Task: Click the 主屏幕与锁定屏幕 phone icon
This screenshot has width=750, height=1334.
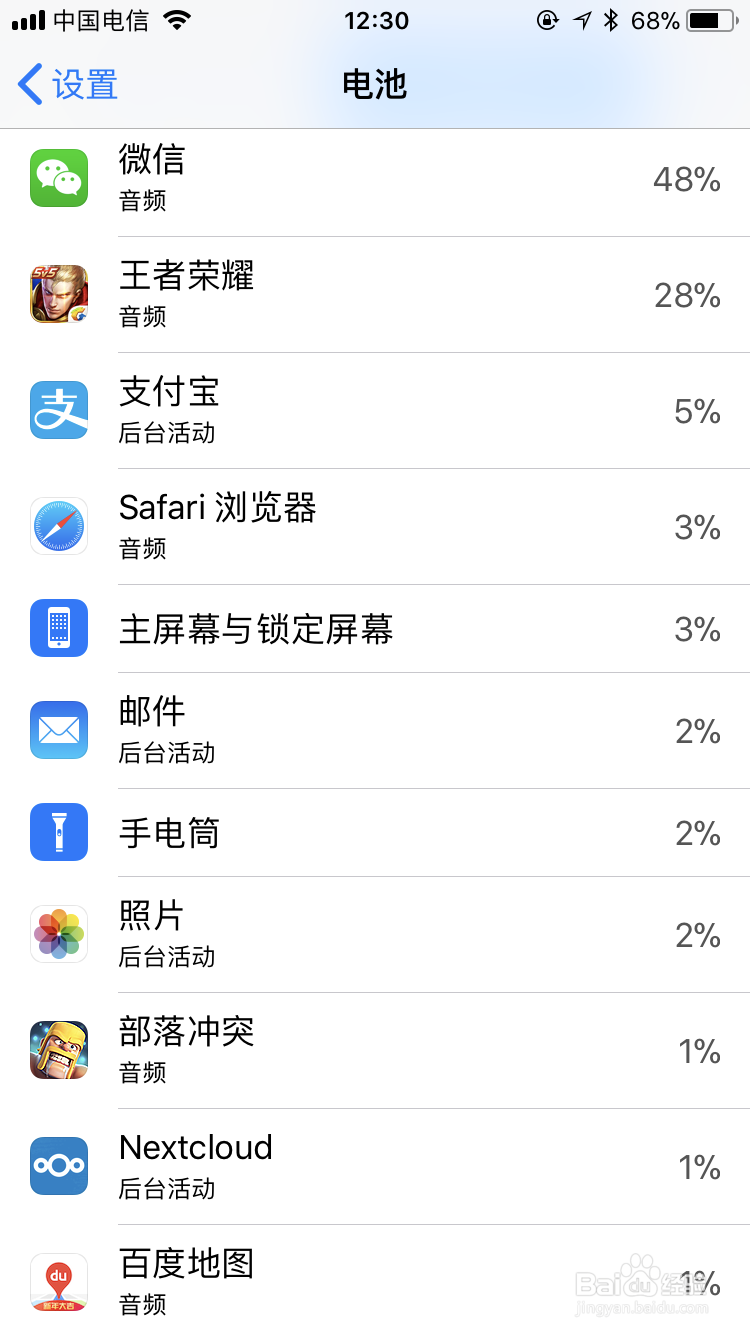Action: (58, 629)
